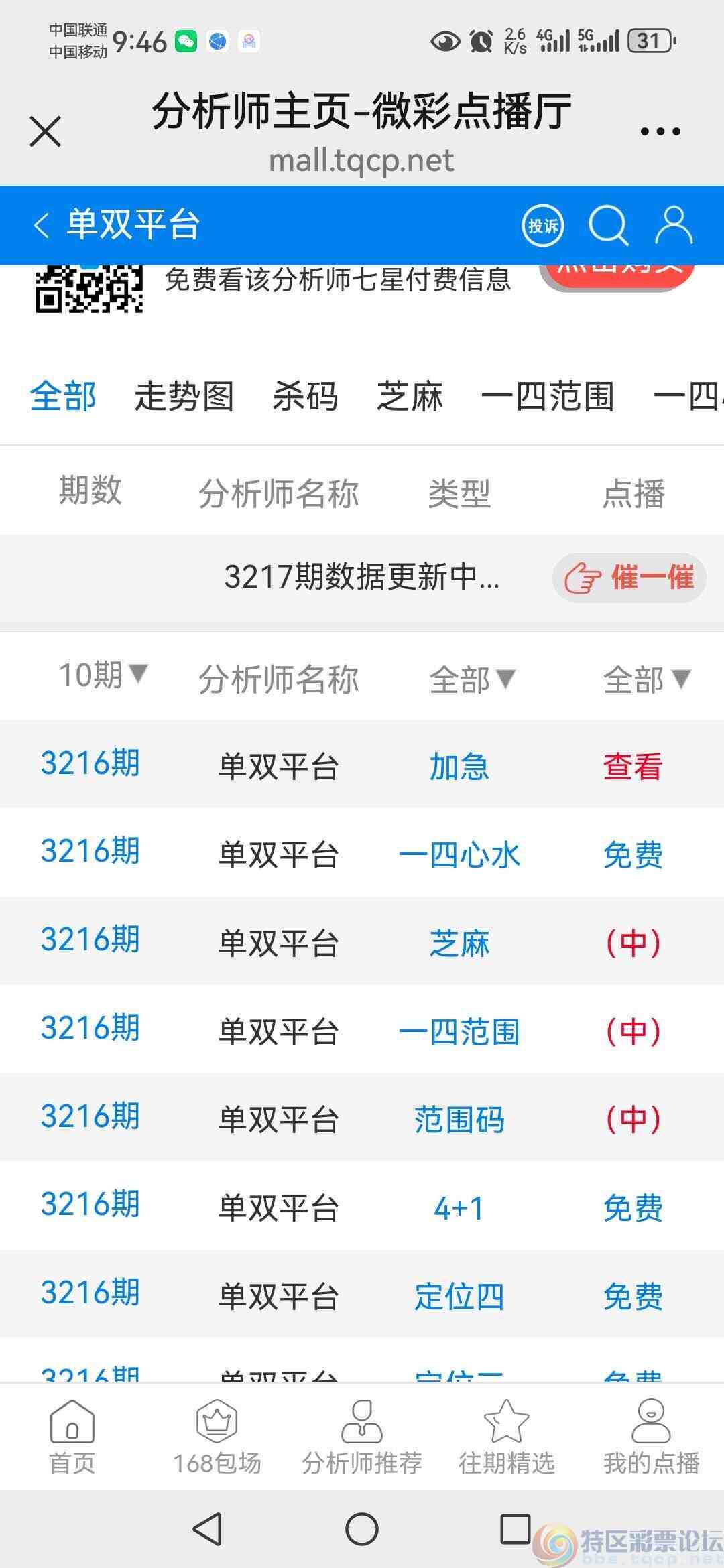The height and width of the screenshot is (1568, 724).
Task: Open the profile icon in the blue header
Action: 674,225
